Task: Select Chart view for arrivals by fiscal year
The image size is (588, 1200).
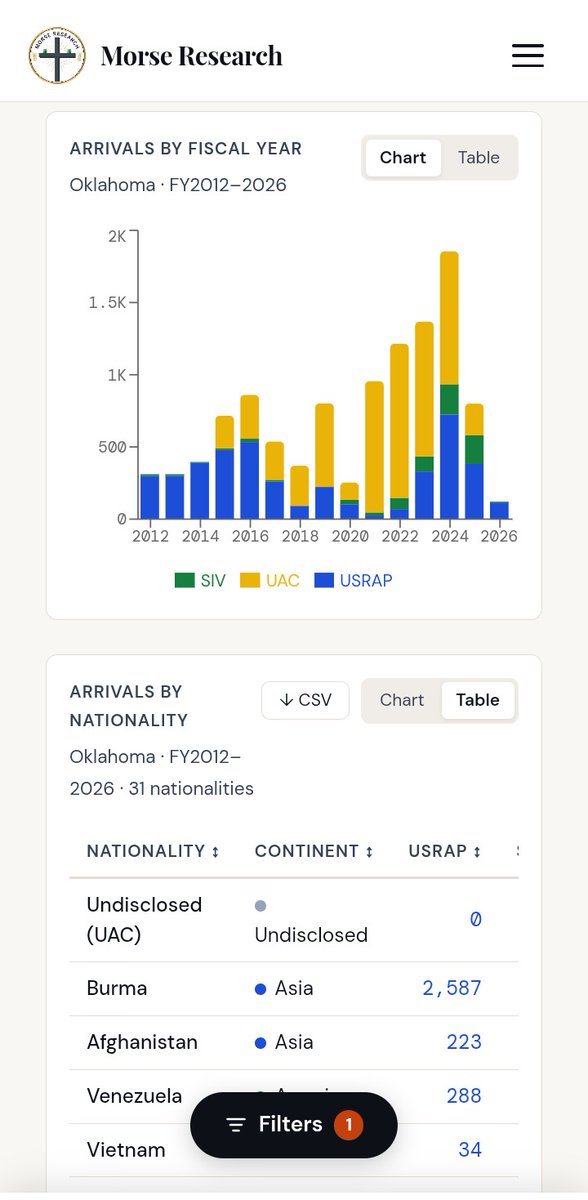Action: click(403, 158)
